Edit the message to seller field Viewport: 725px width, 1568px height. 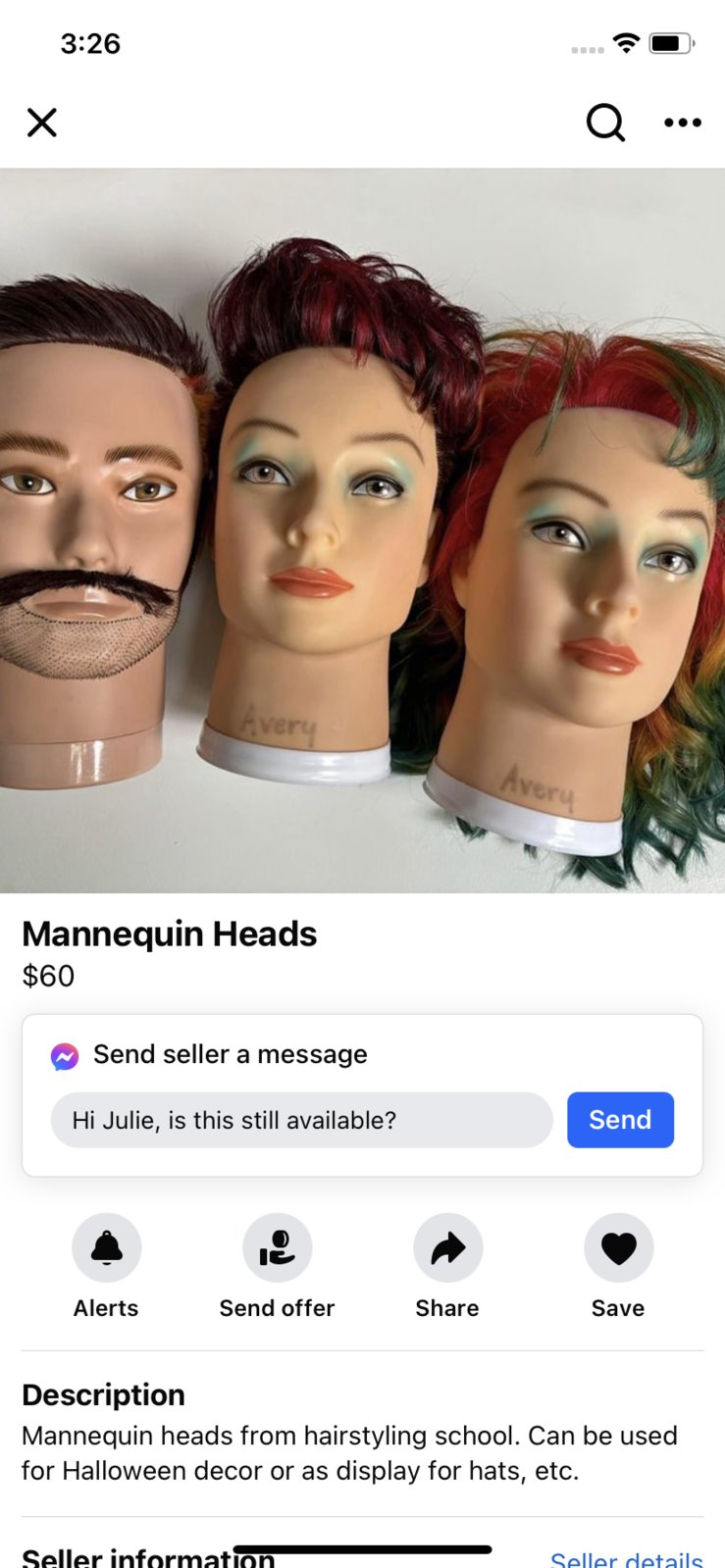(301, 1120)
